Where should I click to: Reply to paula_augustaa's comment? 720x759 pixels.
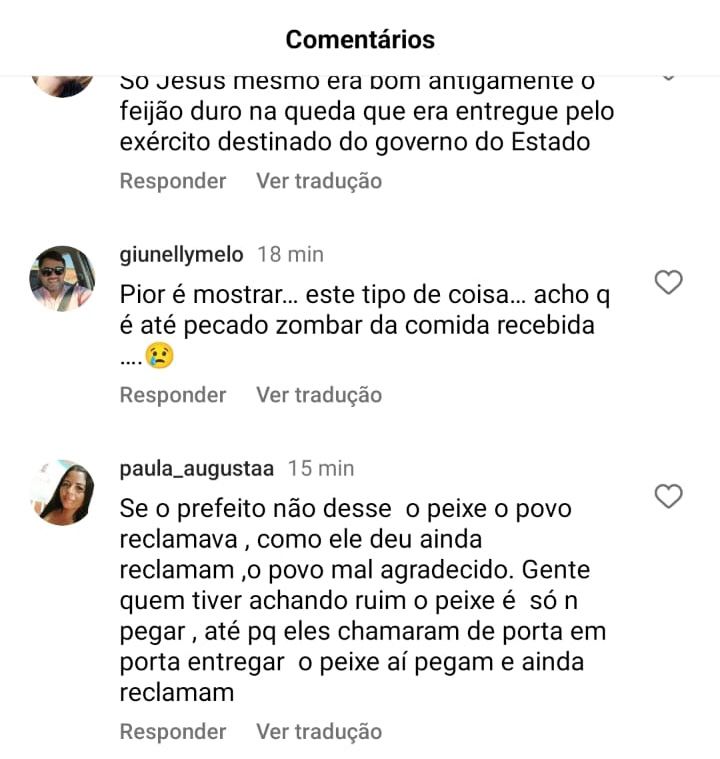(x=173, y=732)
